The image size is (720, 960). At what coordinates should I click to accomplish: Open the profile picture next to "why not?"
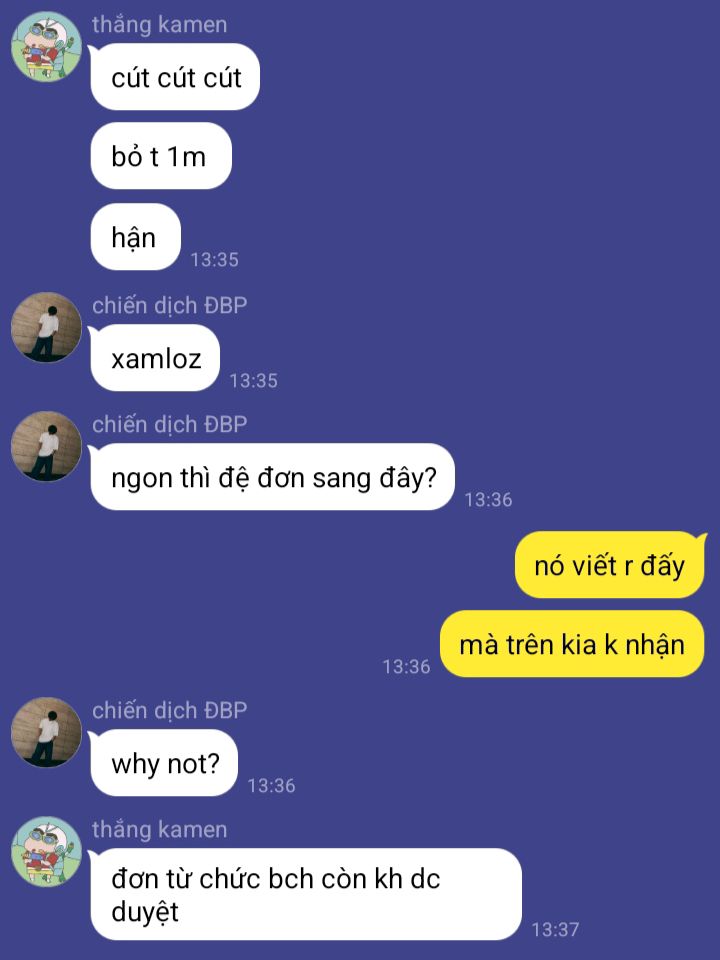(46, 733)
